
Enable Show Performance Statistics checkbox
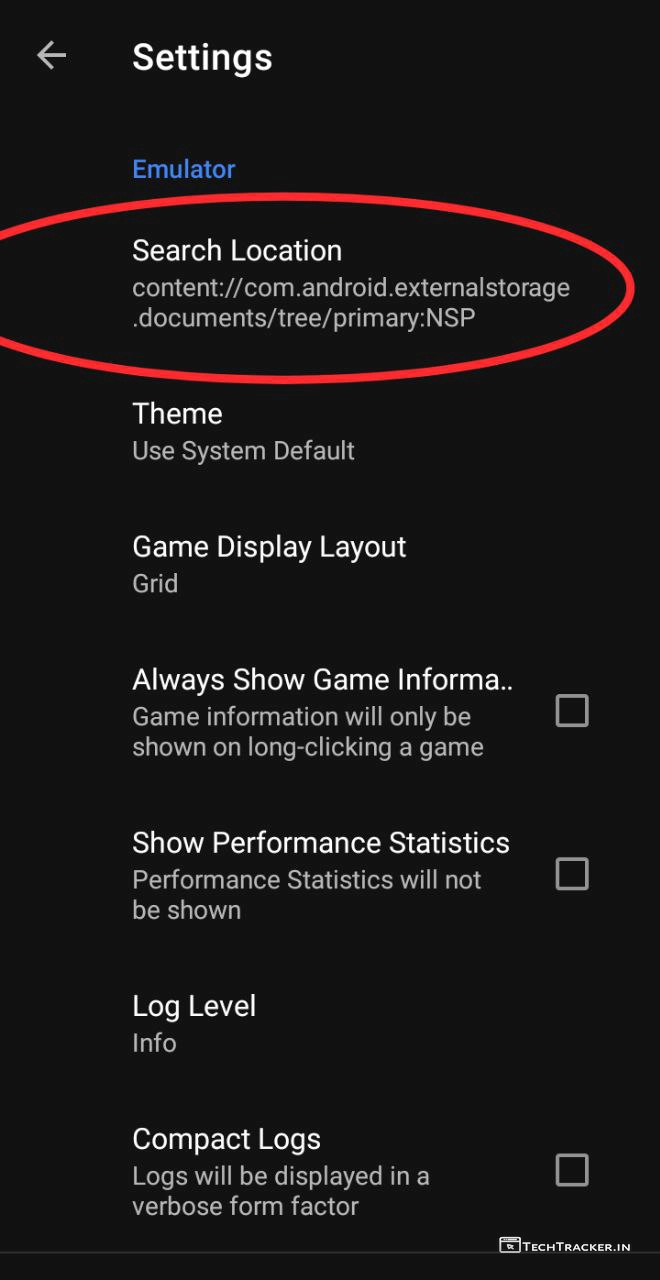[572, 874]
